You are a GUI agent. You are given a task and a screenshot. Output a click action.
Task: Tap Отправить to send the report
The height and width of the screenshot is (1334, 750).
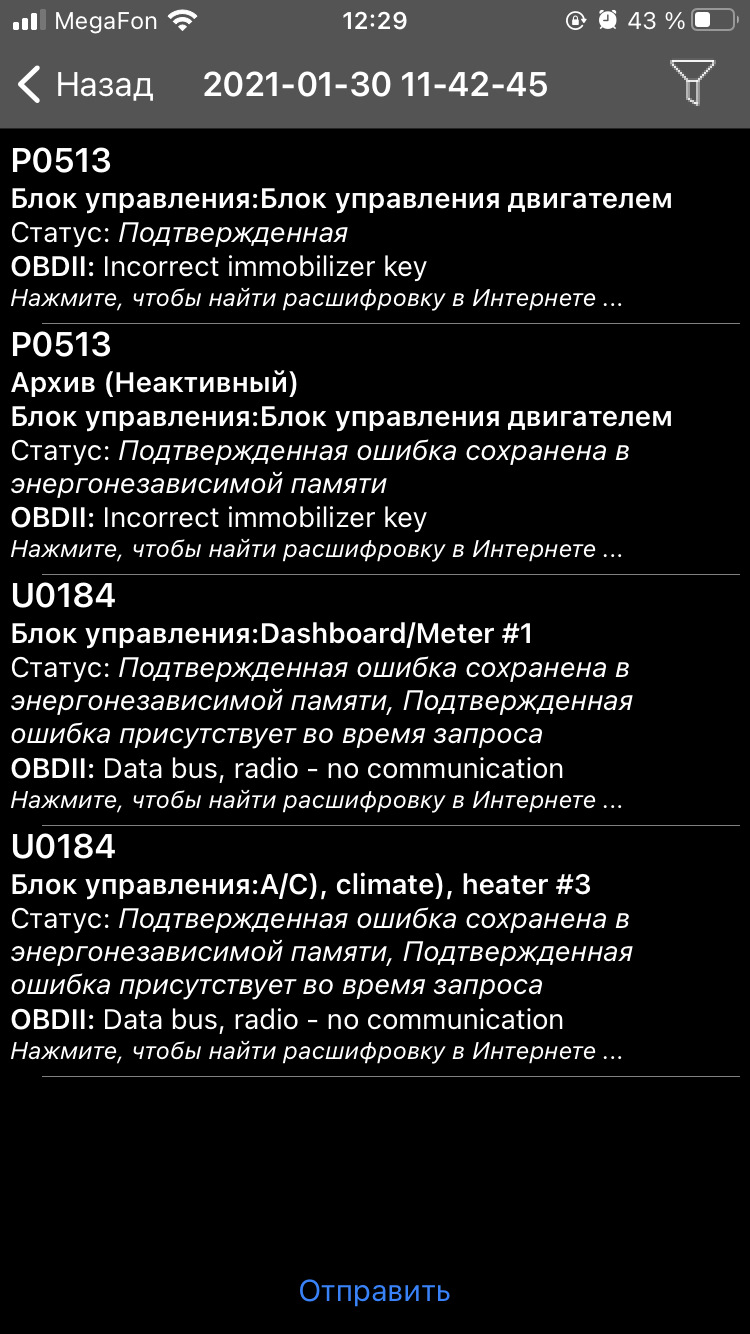click(375, 1291)
